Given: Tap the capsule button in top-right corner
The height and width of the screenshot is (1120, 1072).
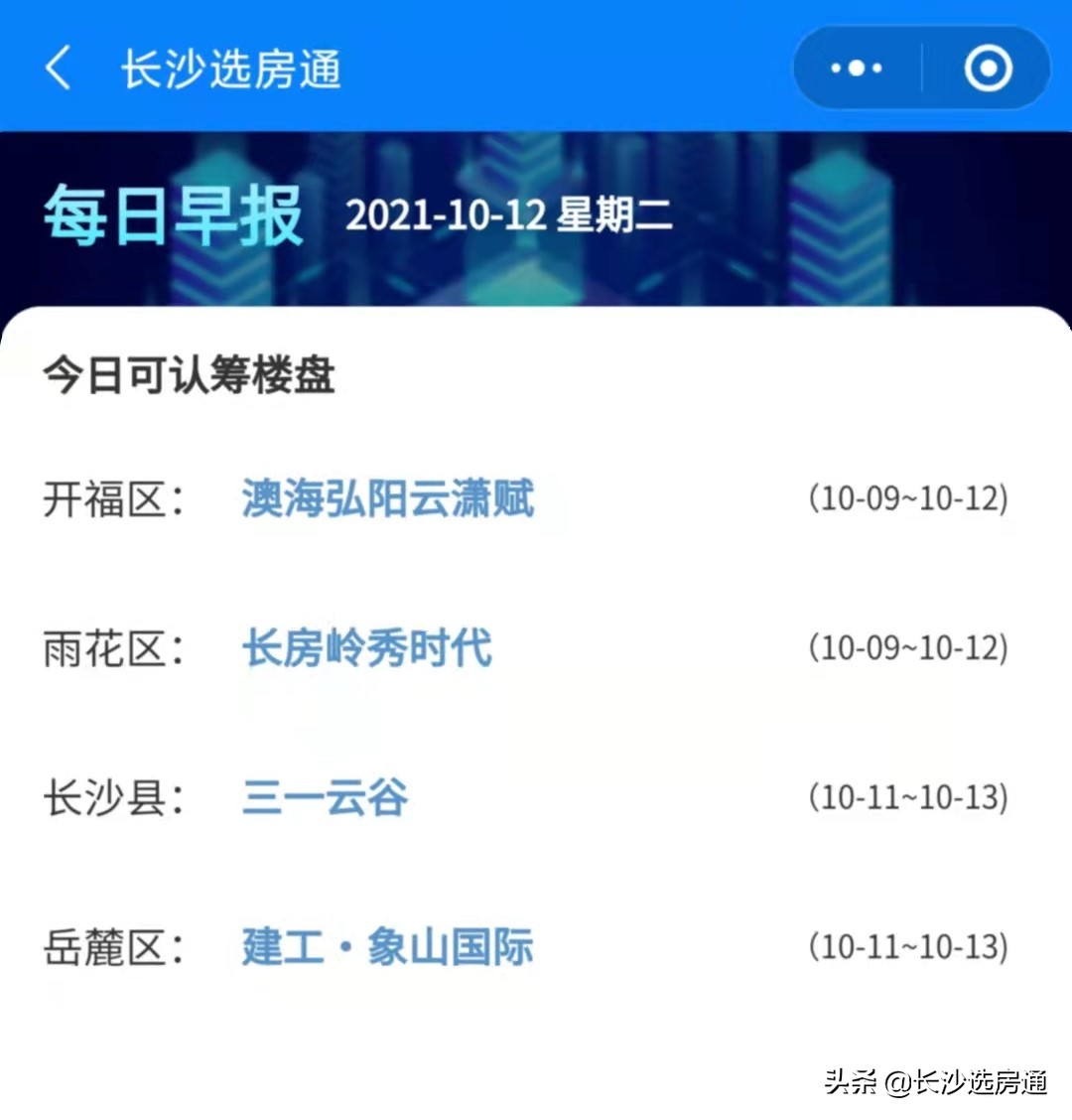Looking at the screenshot, I should (921, 68).
